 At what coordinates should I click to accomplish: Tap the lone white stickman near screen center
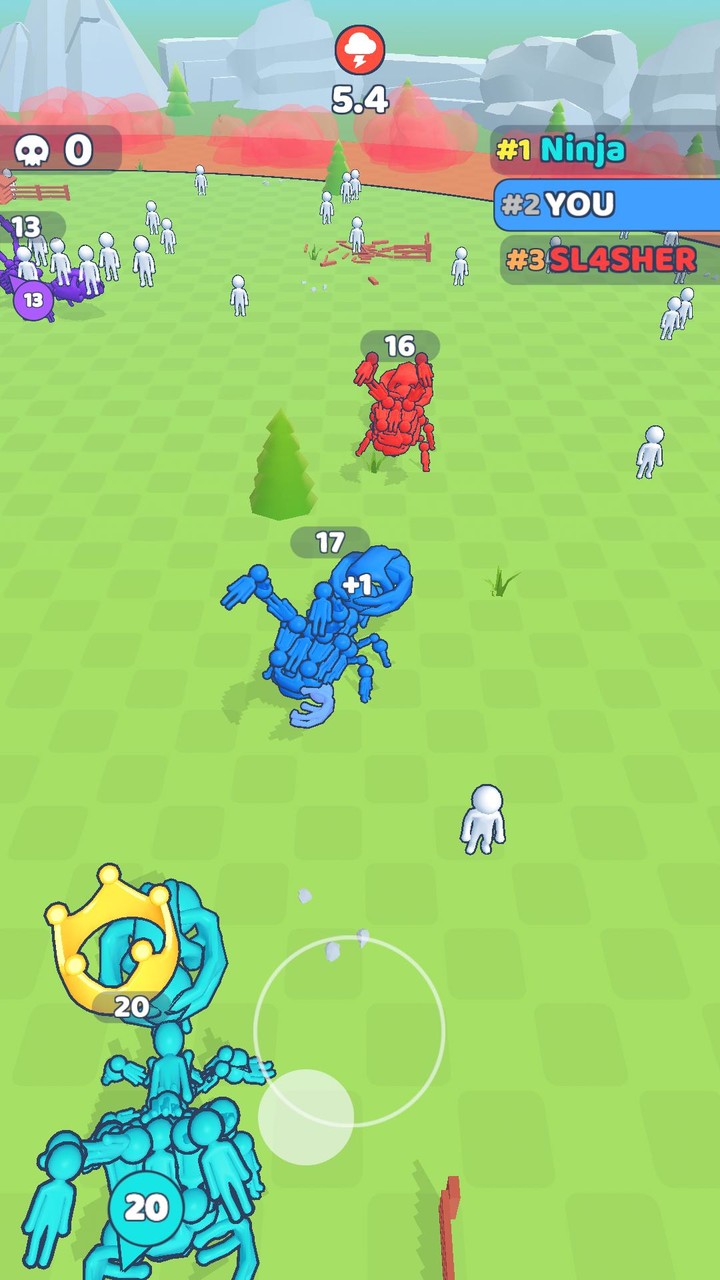[x=483, y=820]
